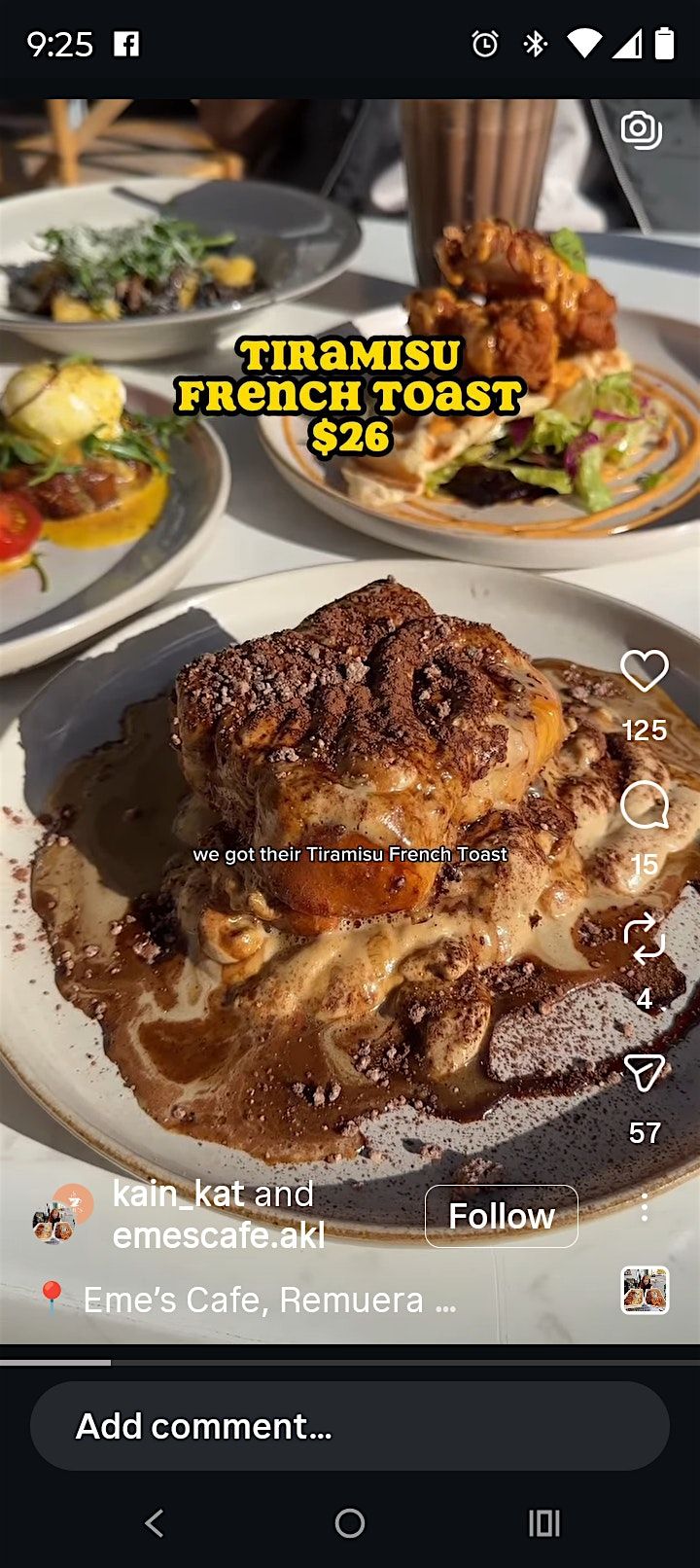
Task: Like this reel with the heart
Action: (644, 671)
